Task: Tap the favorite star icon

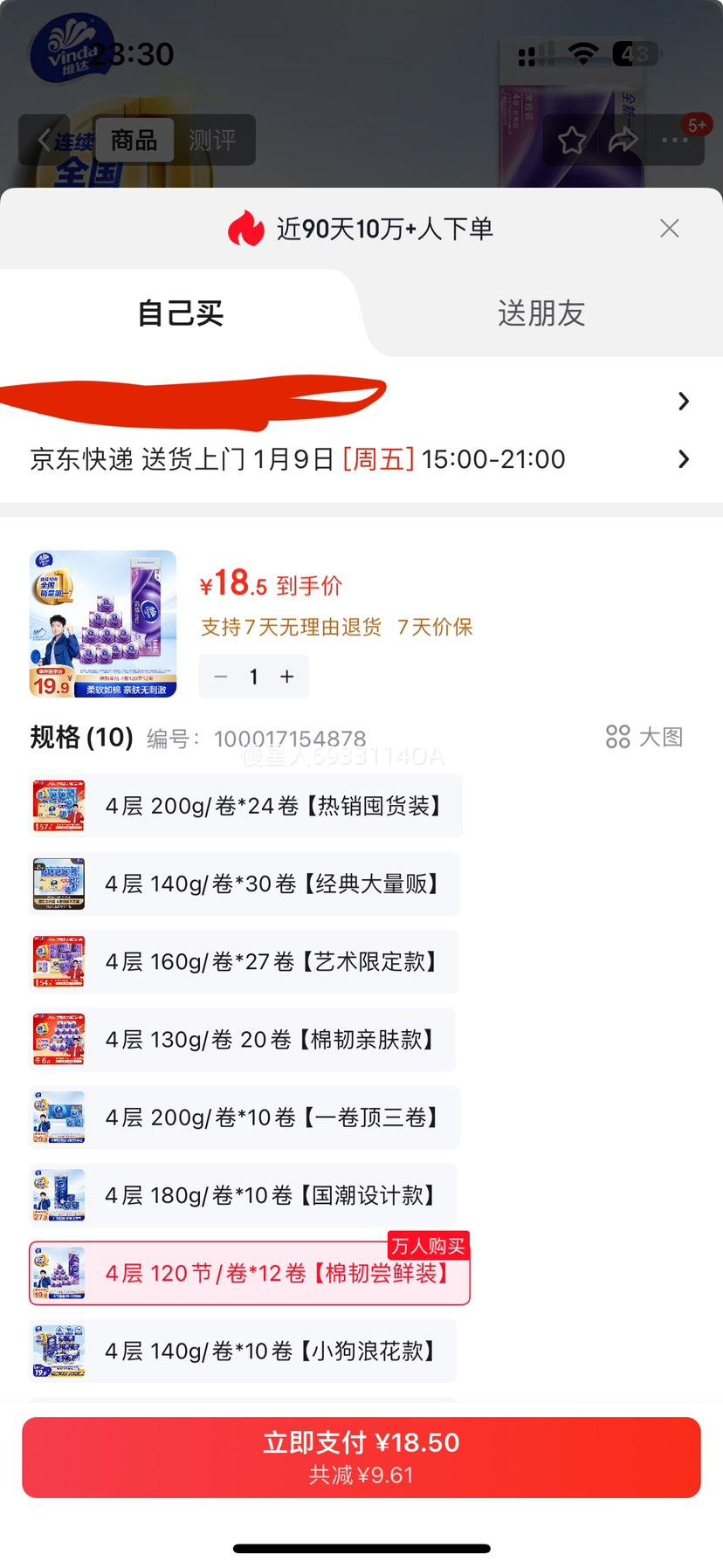Action: coord(572,140)
